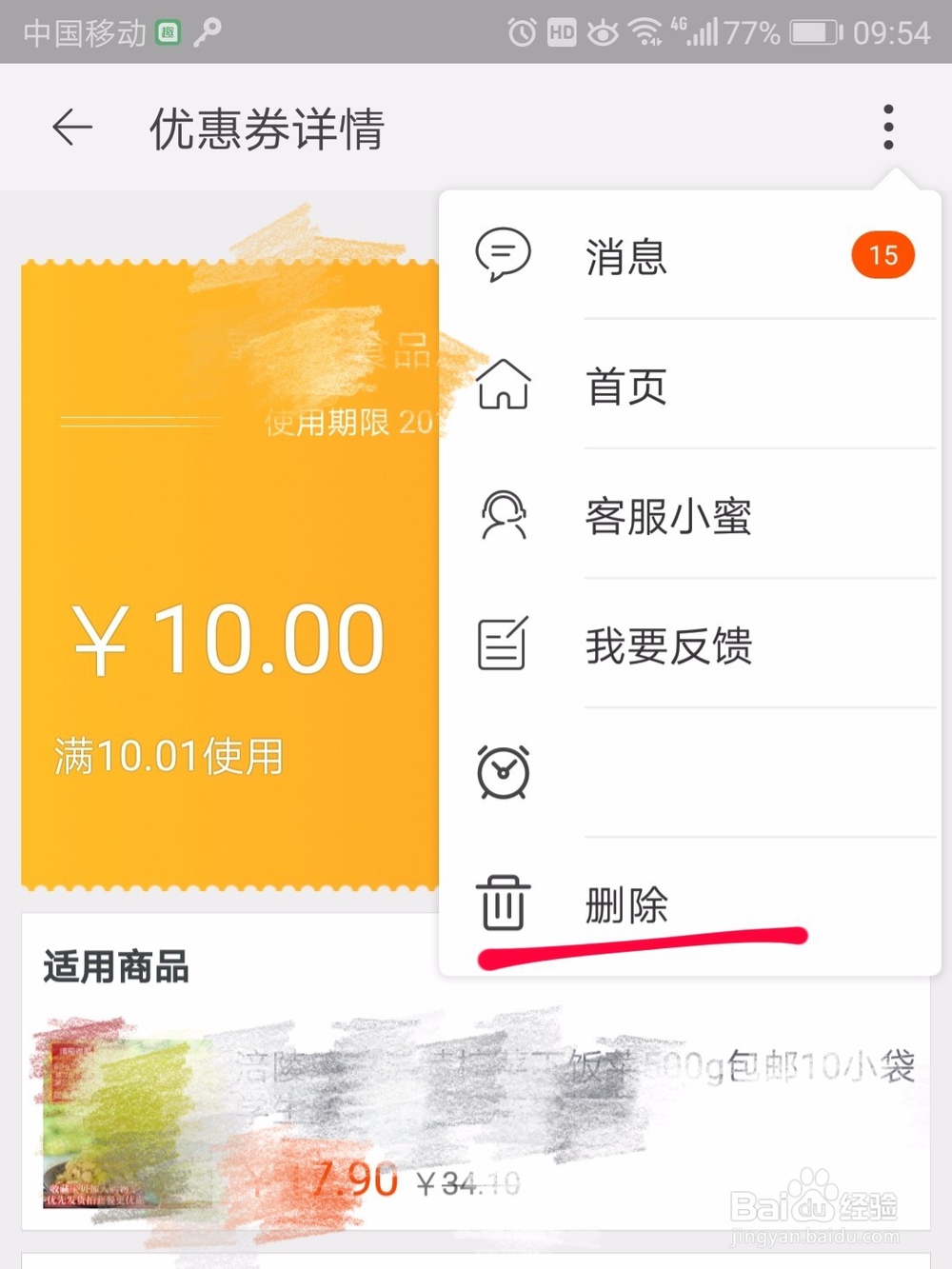Select 我要反馈 from the popup menu
Viewport: 952px width, 1269px height.
pyautogui.click(x=668, y=645)
